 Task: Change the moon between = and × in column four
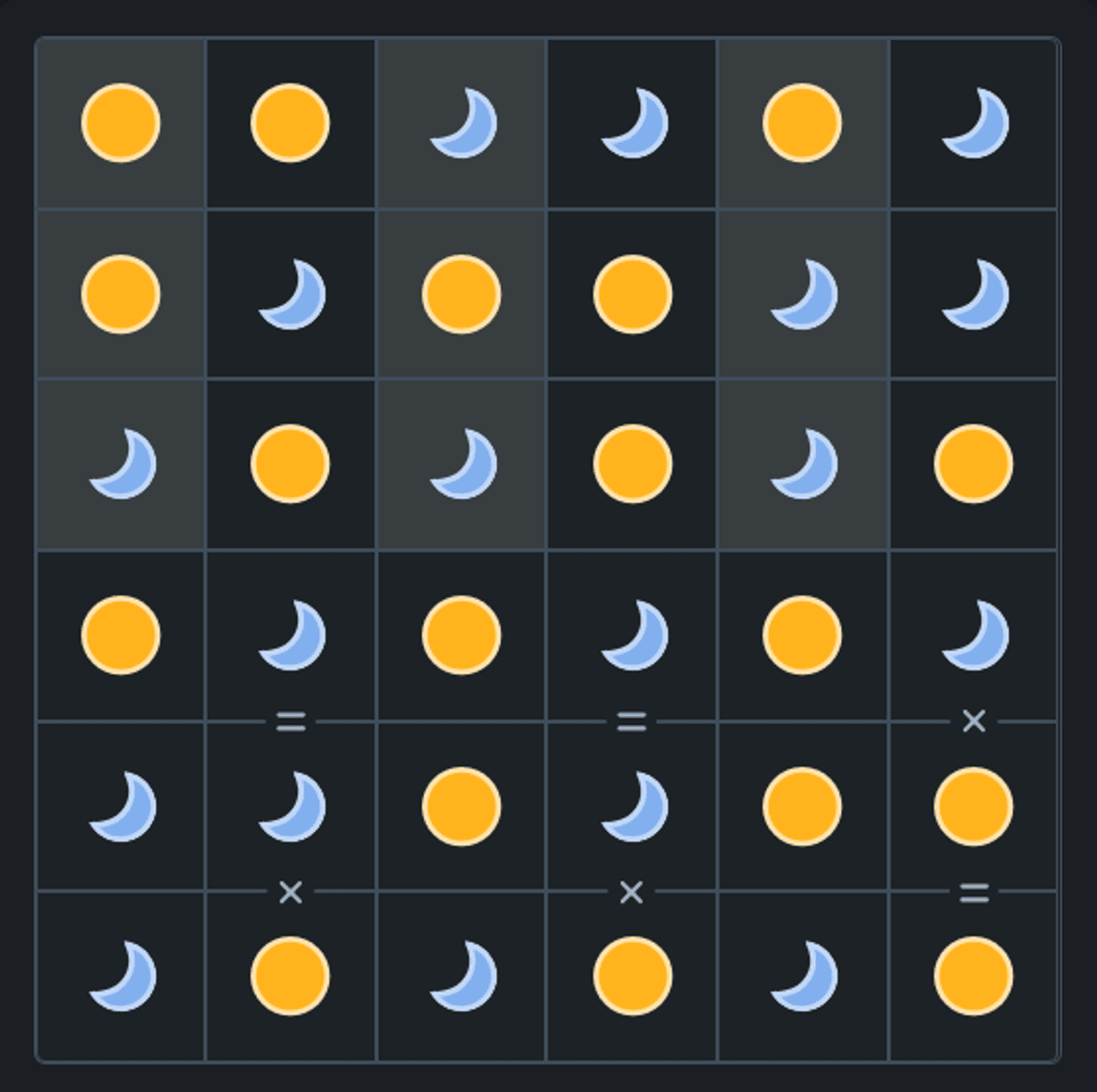pyautogui.click(x=632, y=806)
